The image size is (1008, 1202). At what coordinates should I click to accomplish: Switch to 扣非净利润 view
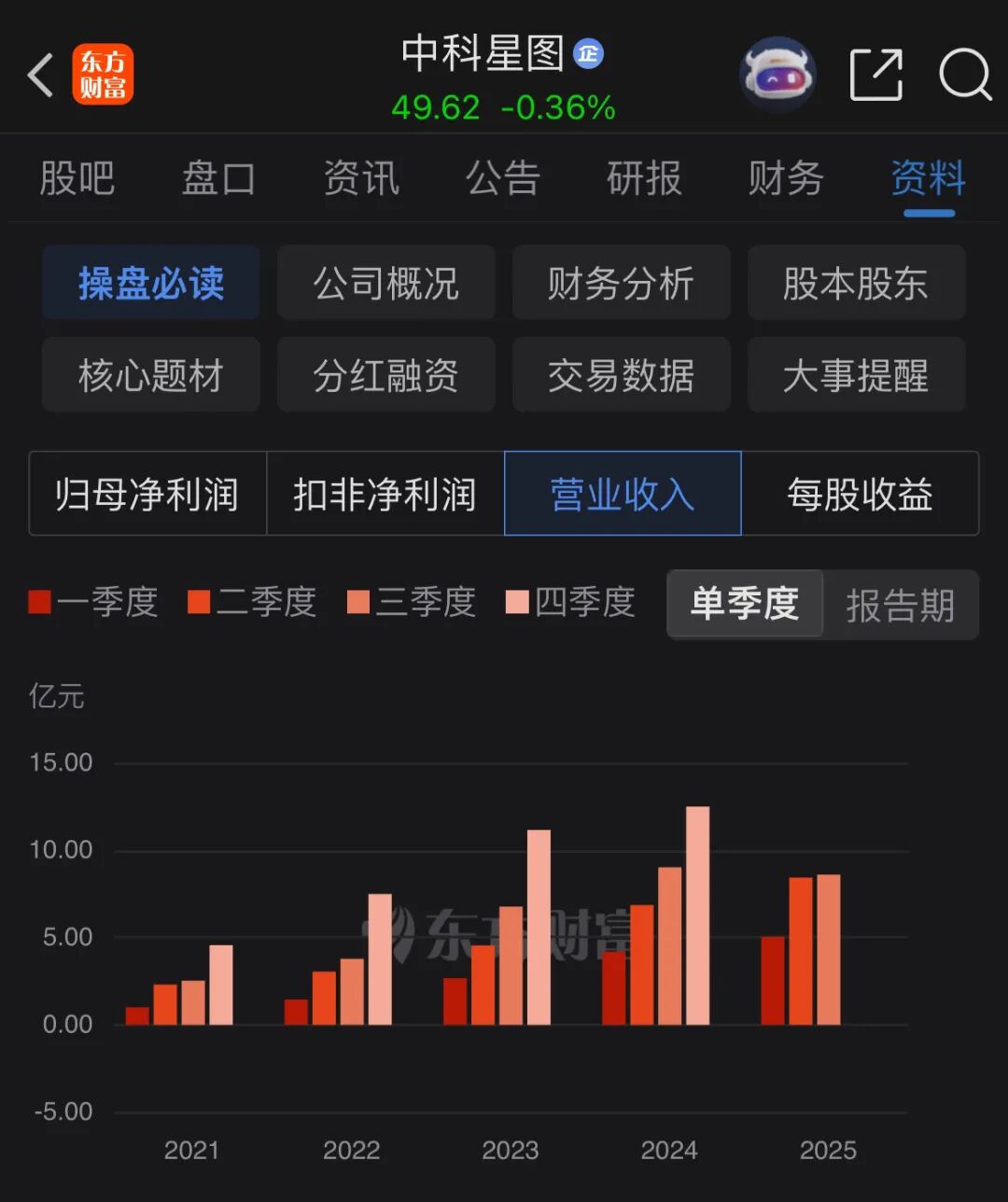pyautogui.click(x=384, y=494)
